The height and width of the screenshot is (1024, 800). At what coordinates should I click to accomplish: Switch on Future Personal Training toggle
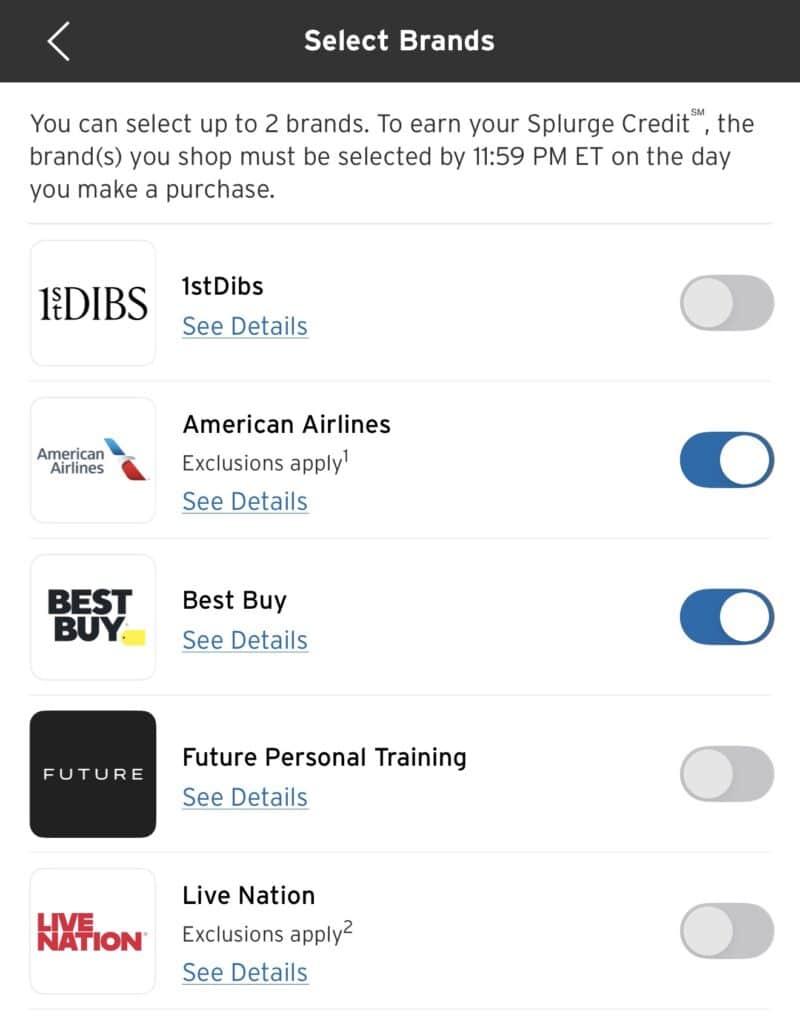click(x=726, y=774)
